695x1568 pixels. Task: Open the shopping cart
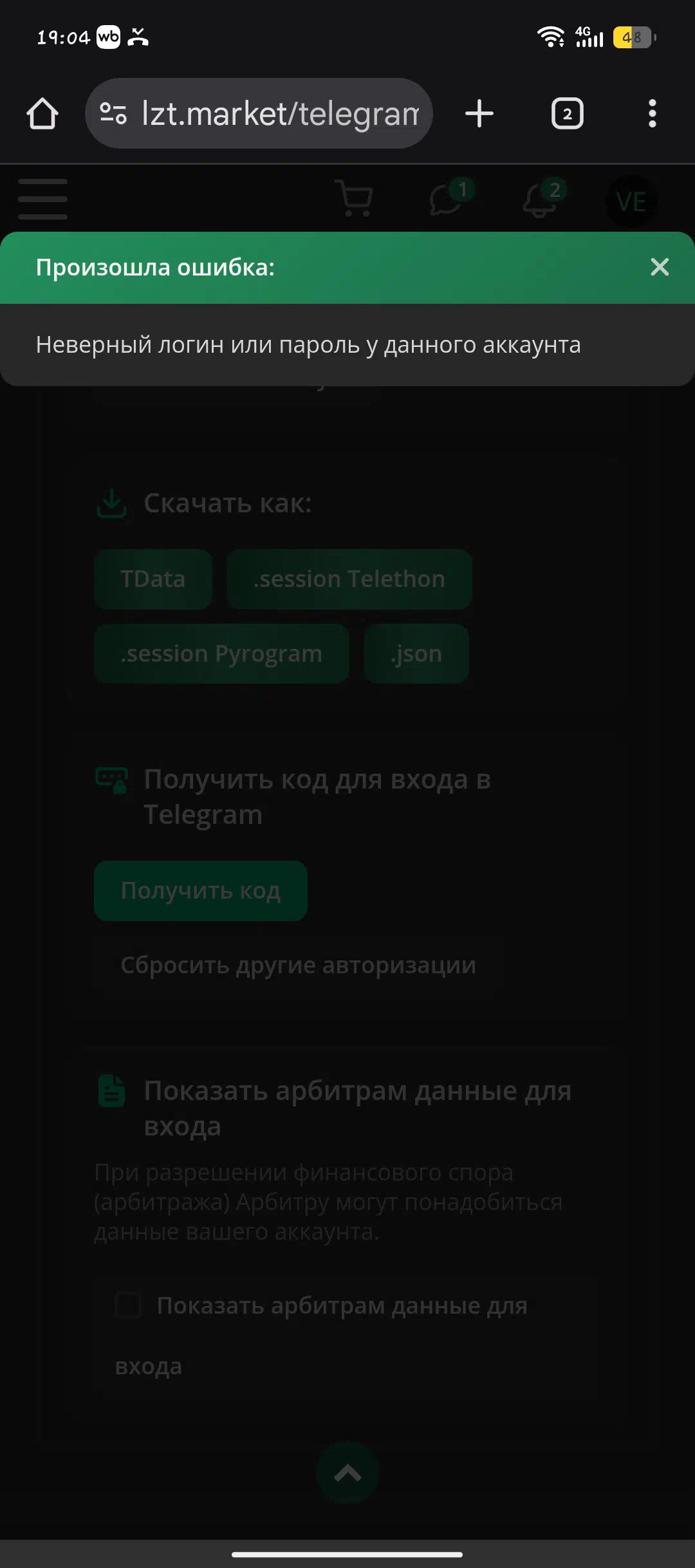(x=353, y=198)
